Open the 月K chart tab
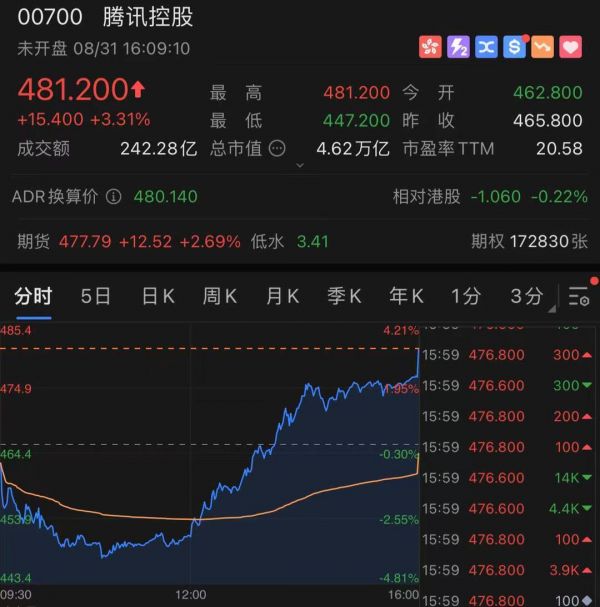Viewport: 600px width, 607px height. (282, 296)
